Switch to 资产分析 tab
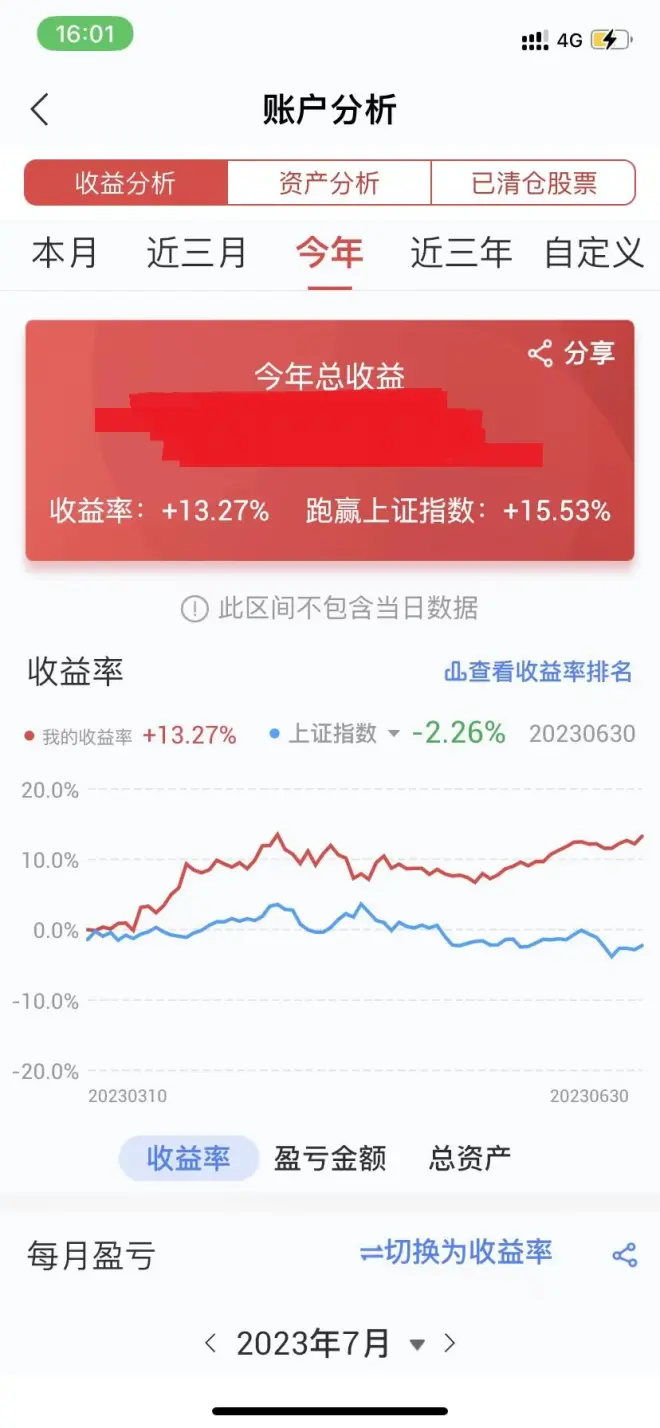660x1428 pixels. click(329, 183)
